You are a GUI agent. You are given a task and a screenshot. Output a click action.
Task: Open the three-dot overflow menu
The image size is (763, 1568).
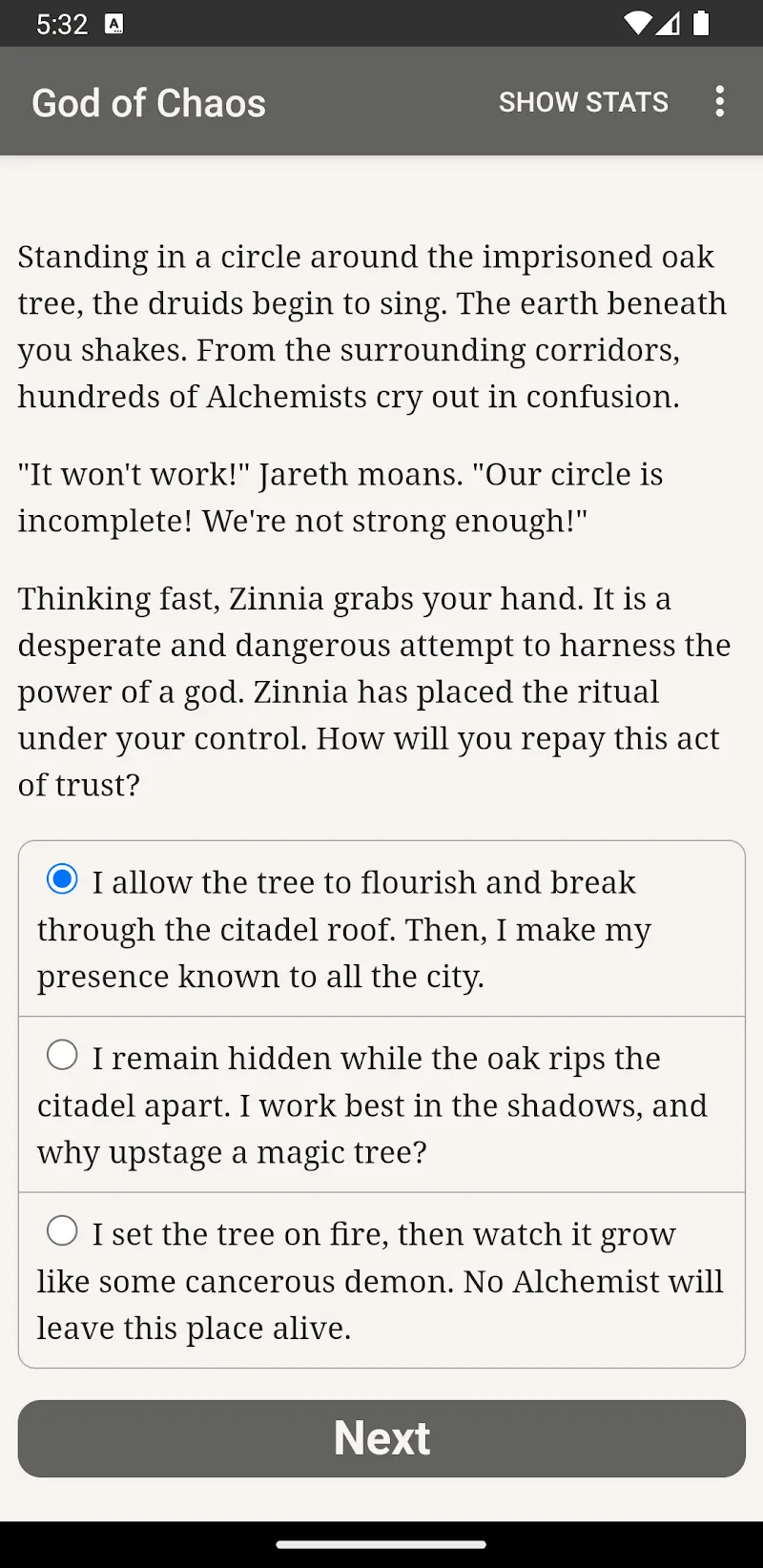pyautogui.click(x=720, y=102)
